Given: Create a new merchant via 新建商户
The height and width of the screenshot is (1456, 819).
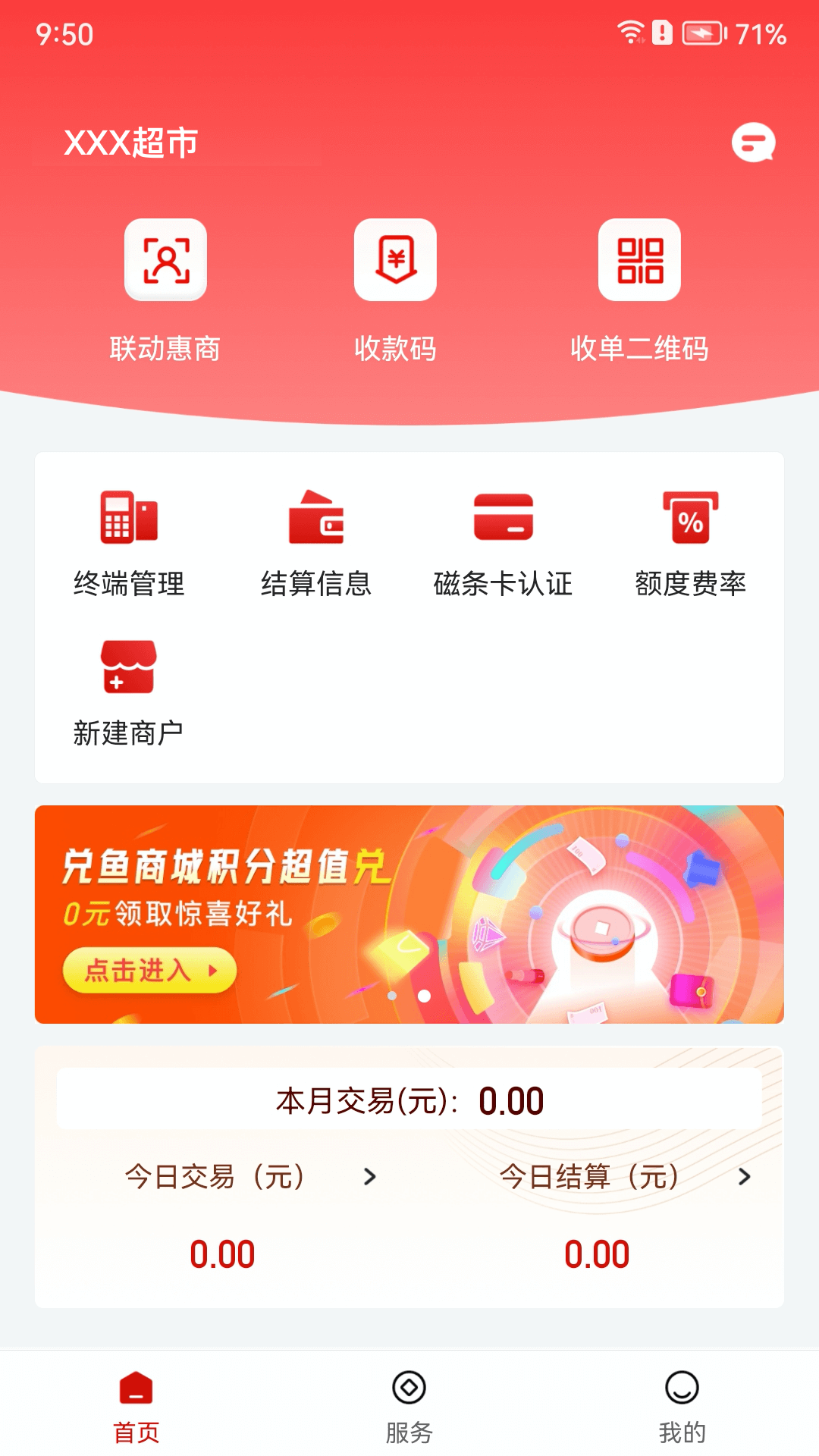Looking at the screenshot, I should pos(129,692).
